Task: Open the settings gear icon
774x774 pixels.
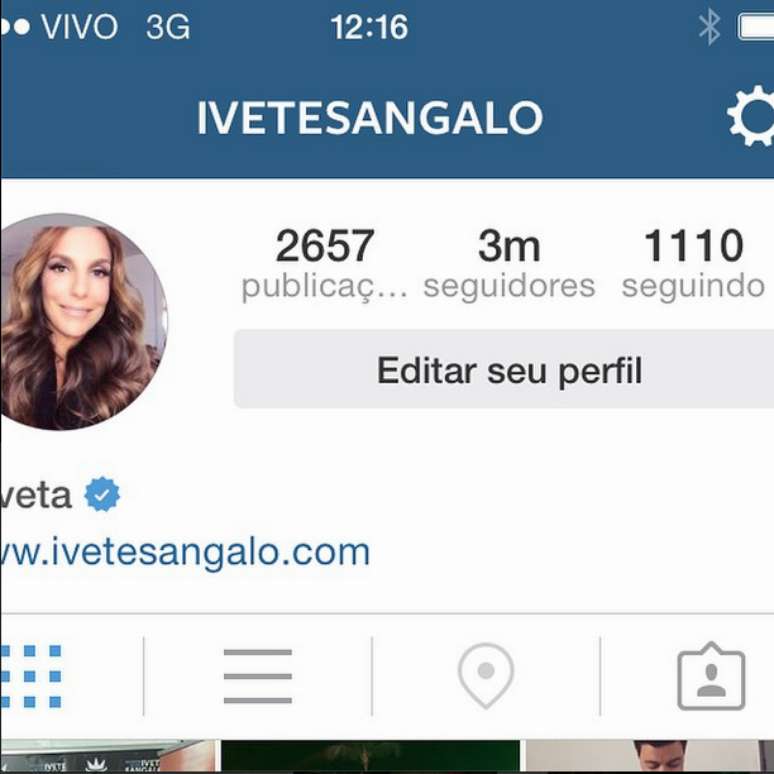Action: [x=752, y=117]
